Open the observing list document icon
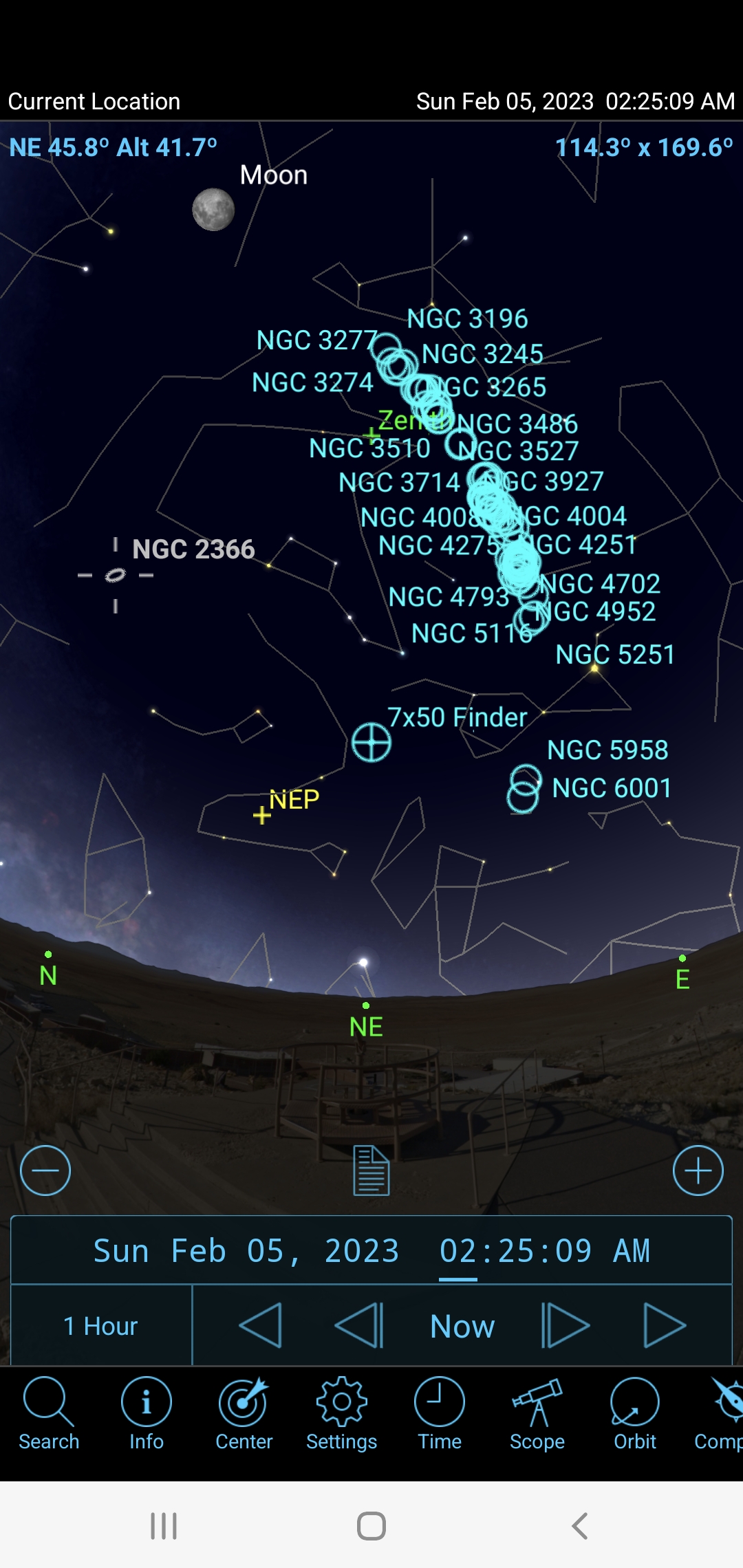743x1568 pixels. click(x=371, y=1170)
